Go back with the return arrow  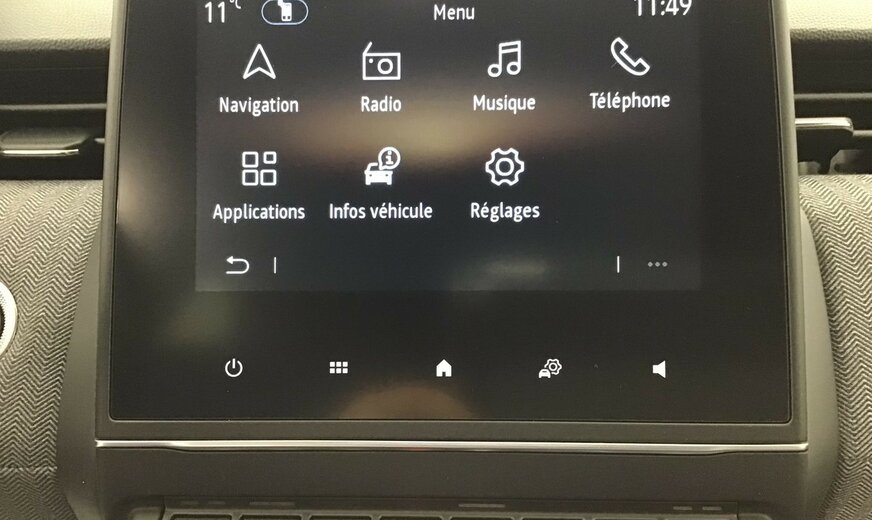237,265
